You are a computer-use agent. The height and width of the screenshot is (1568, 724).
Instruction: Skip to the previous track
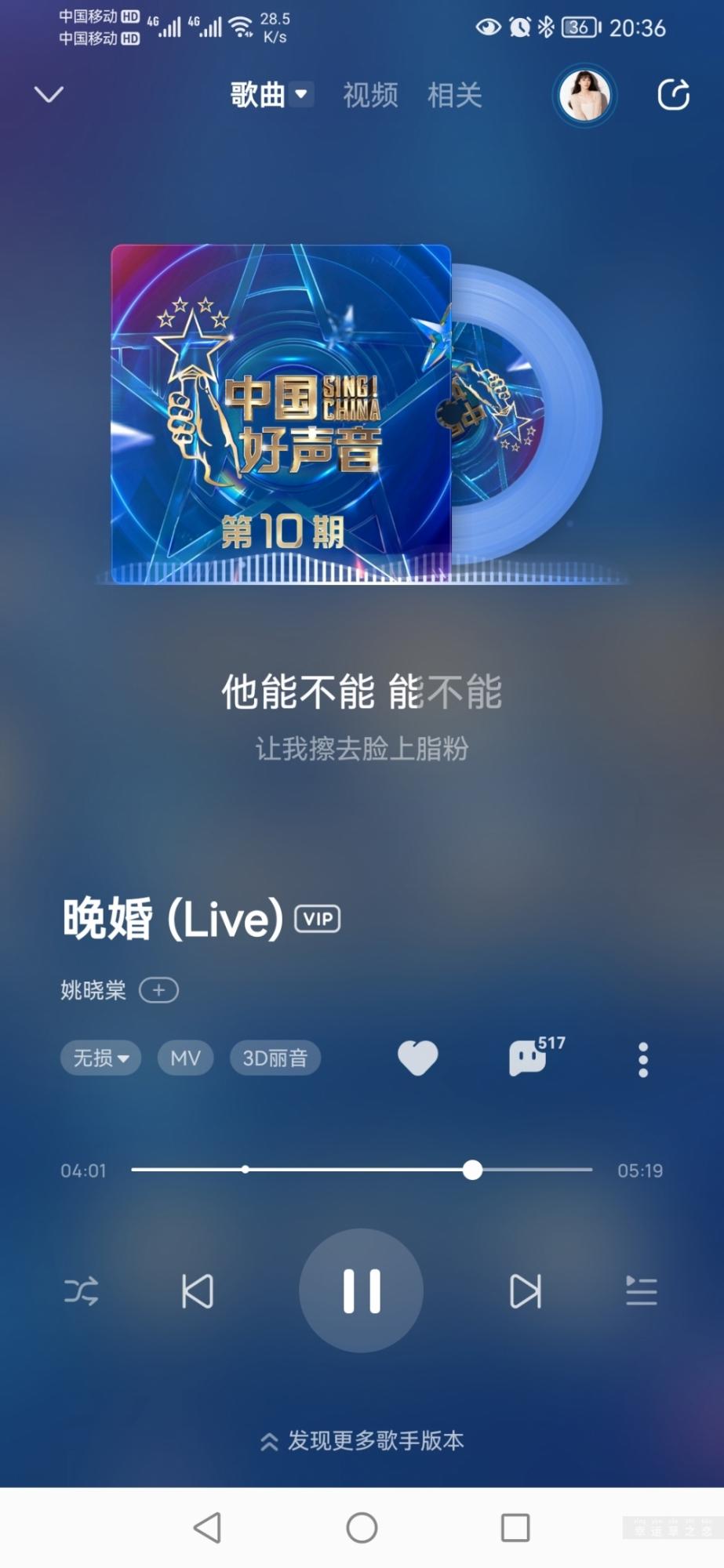tap(198, 1290)
